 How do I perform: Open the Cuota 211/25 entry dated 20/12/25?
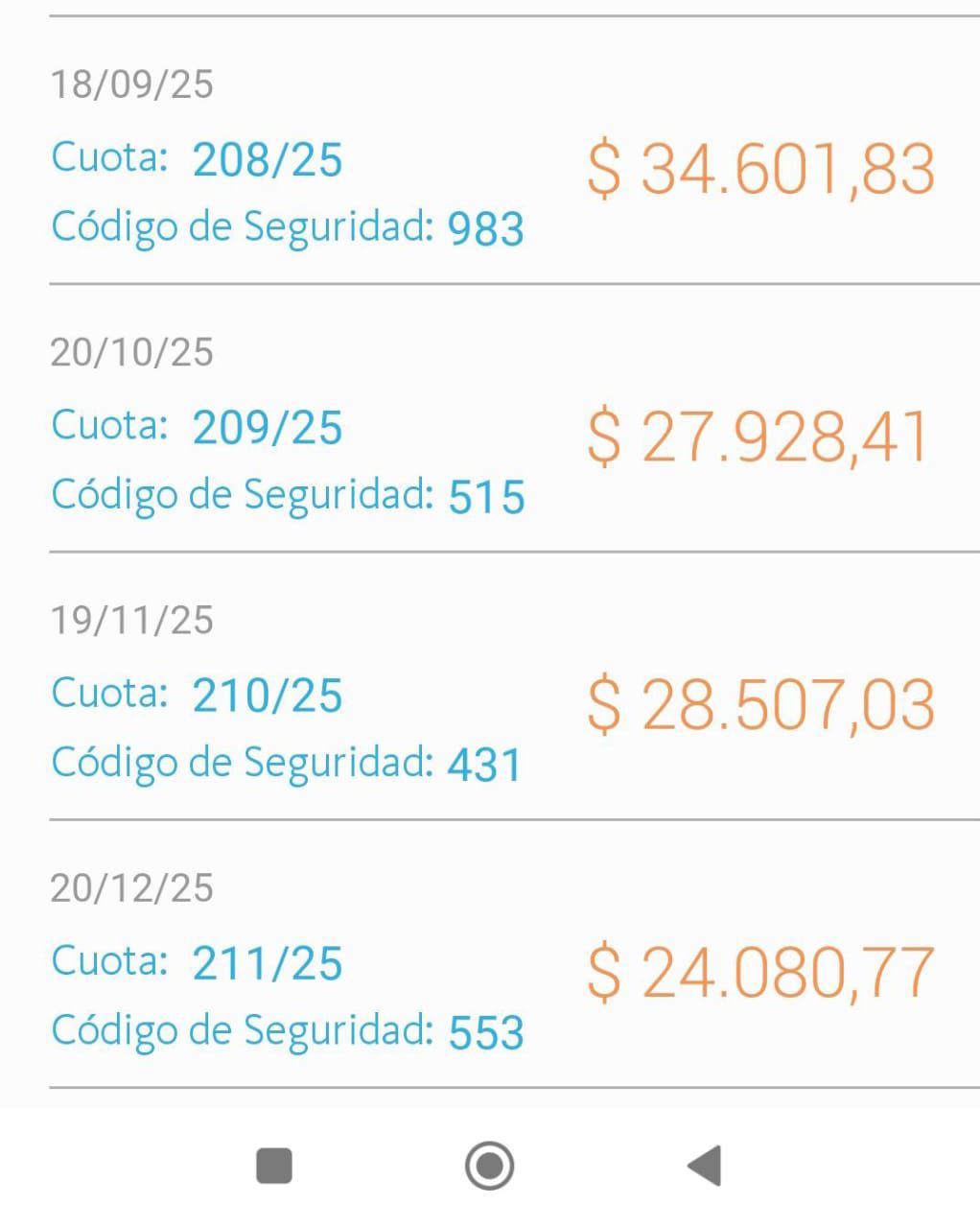[x=489, y=962]
